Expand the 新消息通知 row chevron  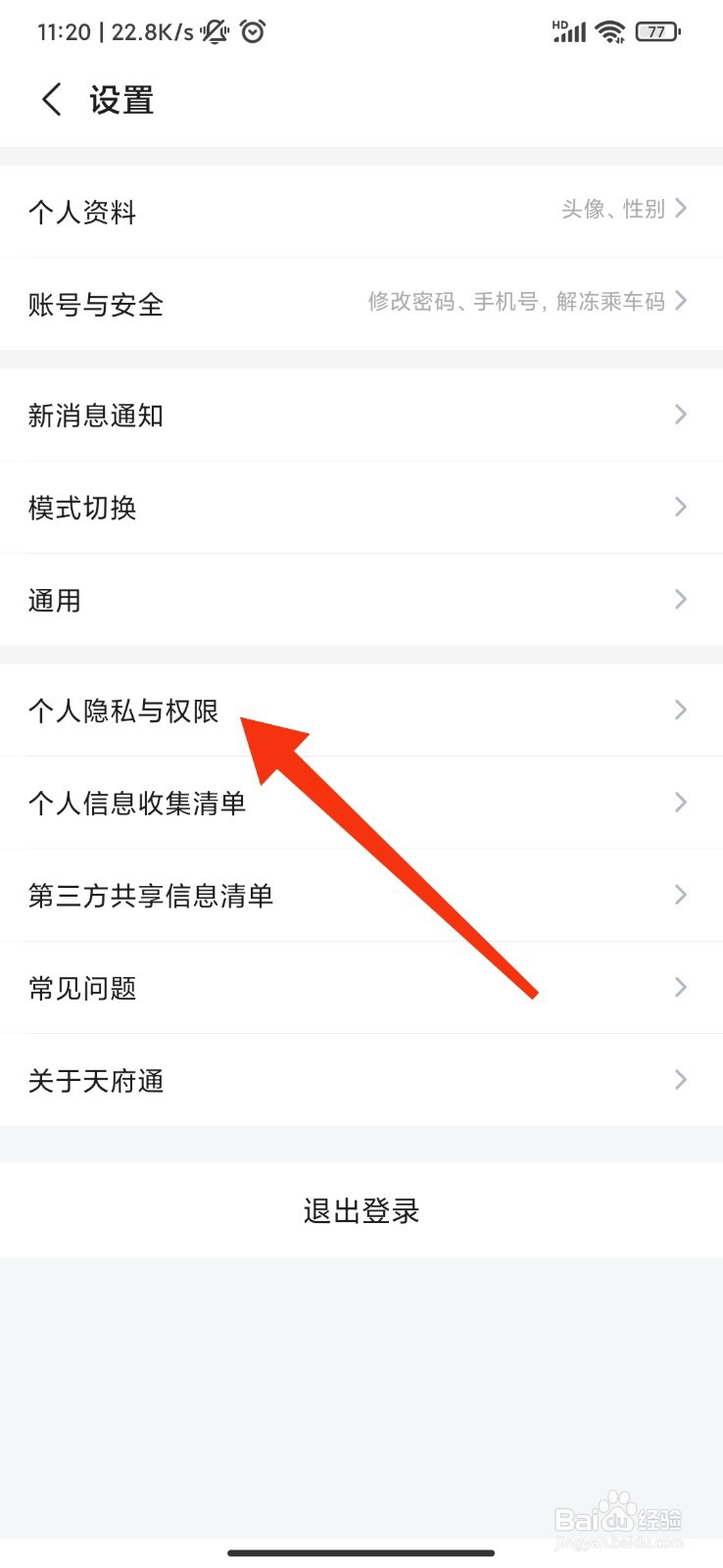680,415
